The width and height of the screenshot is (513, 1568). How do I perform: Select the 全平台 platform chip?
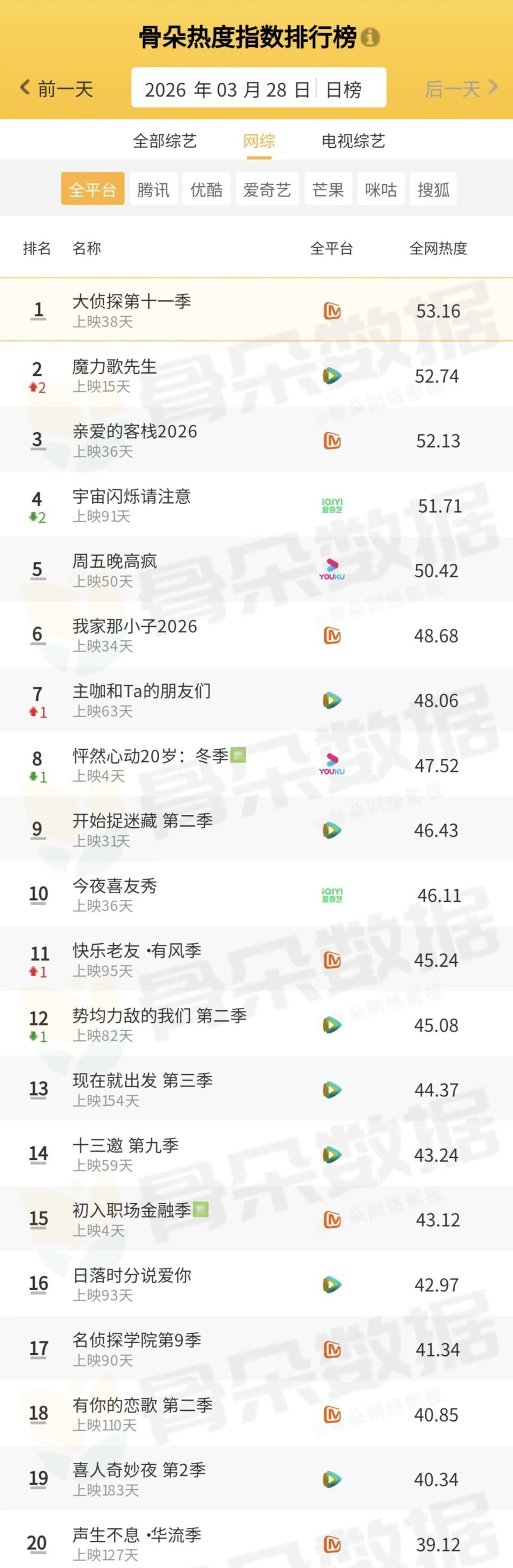coord(92,189)
